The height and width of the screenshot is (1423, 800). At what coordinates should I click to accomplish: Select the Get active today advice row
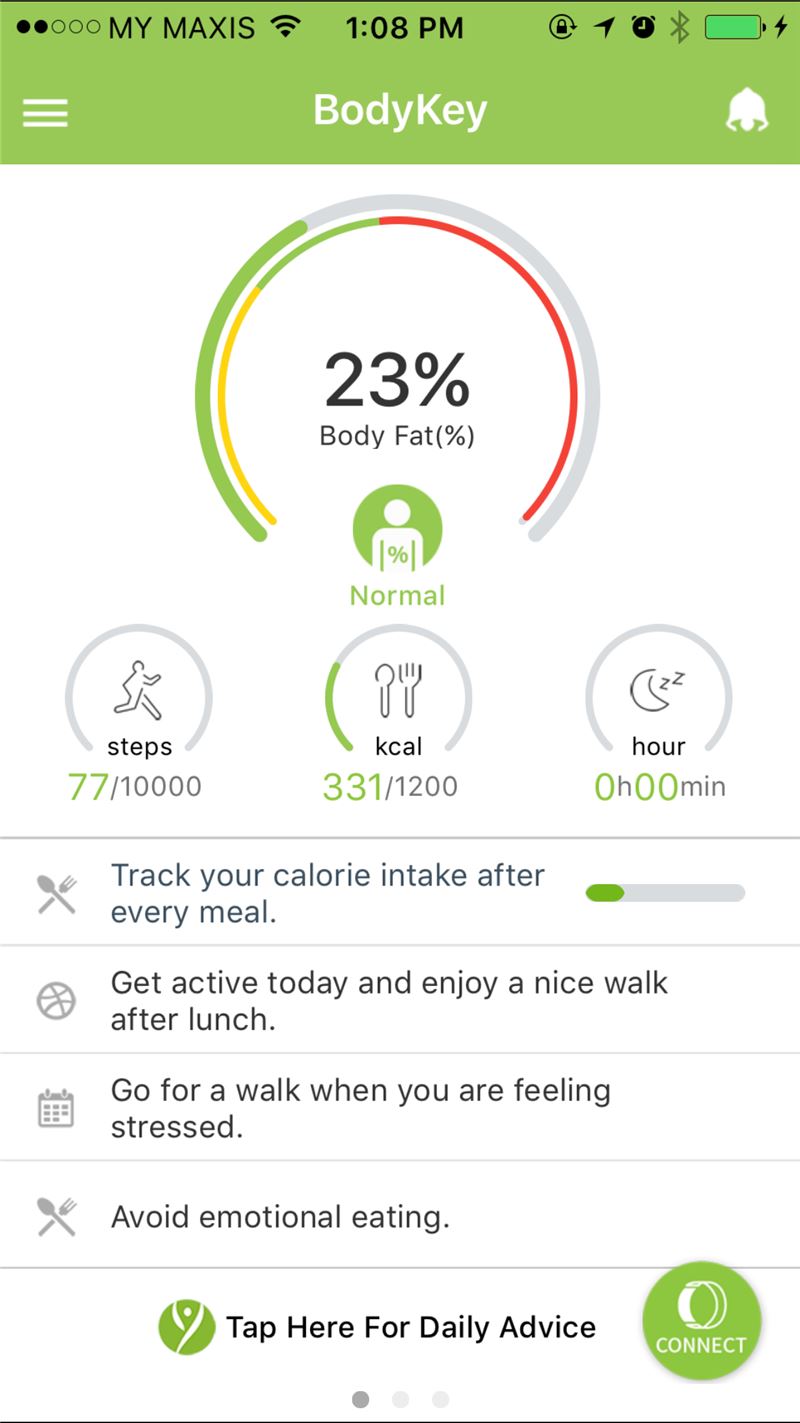pos(388,1000)
